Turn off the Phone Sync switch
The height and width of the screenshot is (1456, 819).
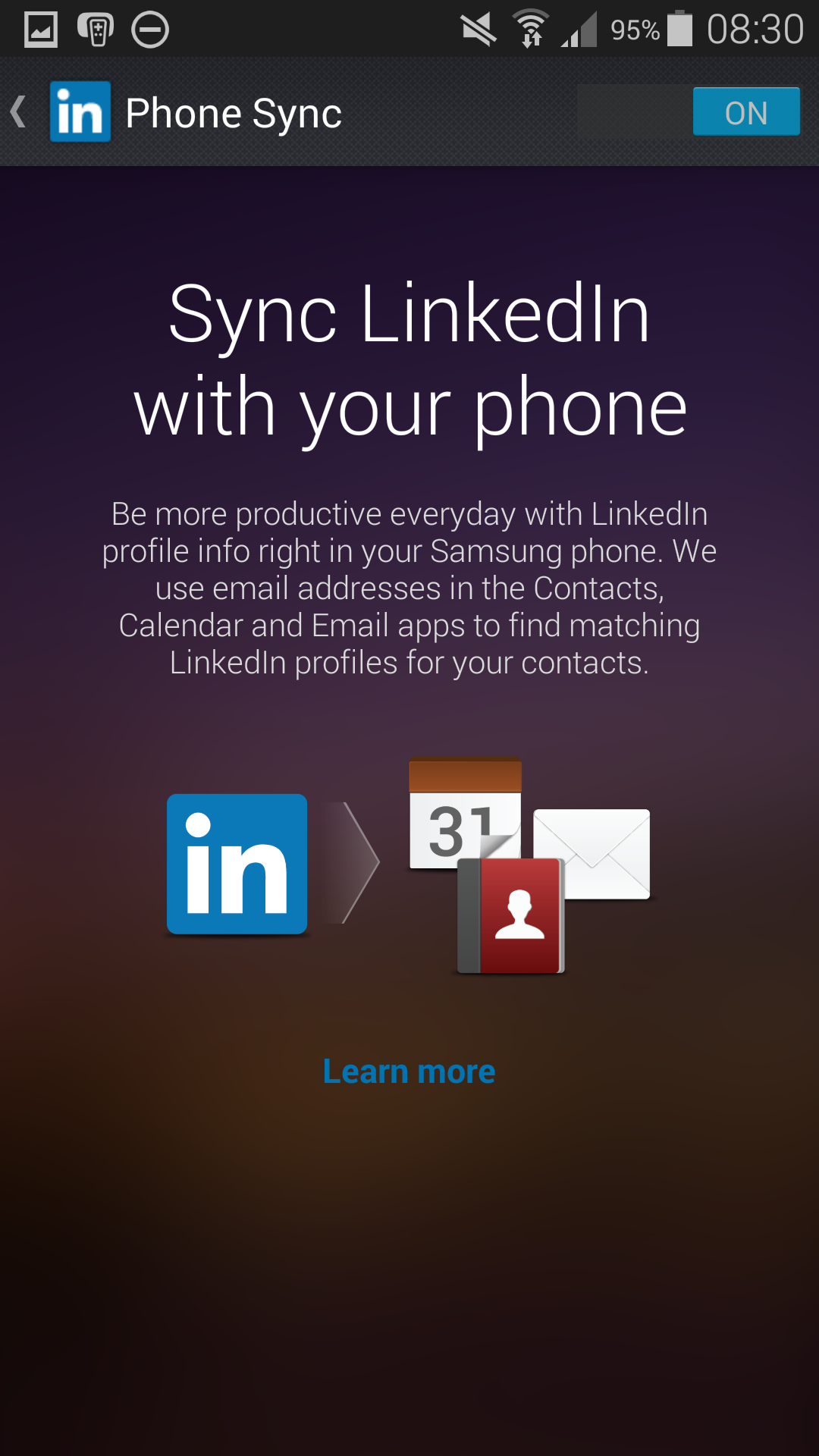pyautogui.click(x=689, y=112)
